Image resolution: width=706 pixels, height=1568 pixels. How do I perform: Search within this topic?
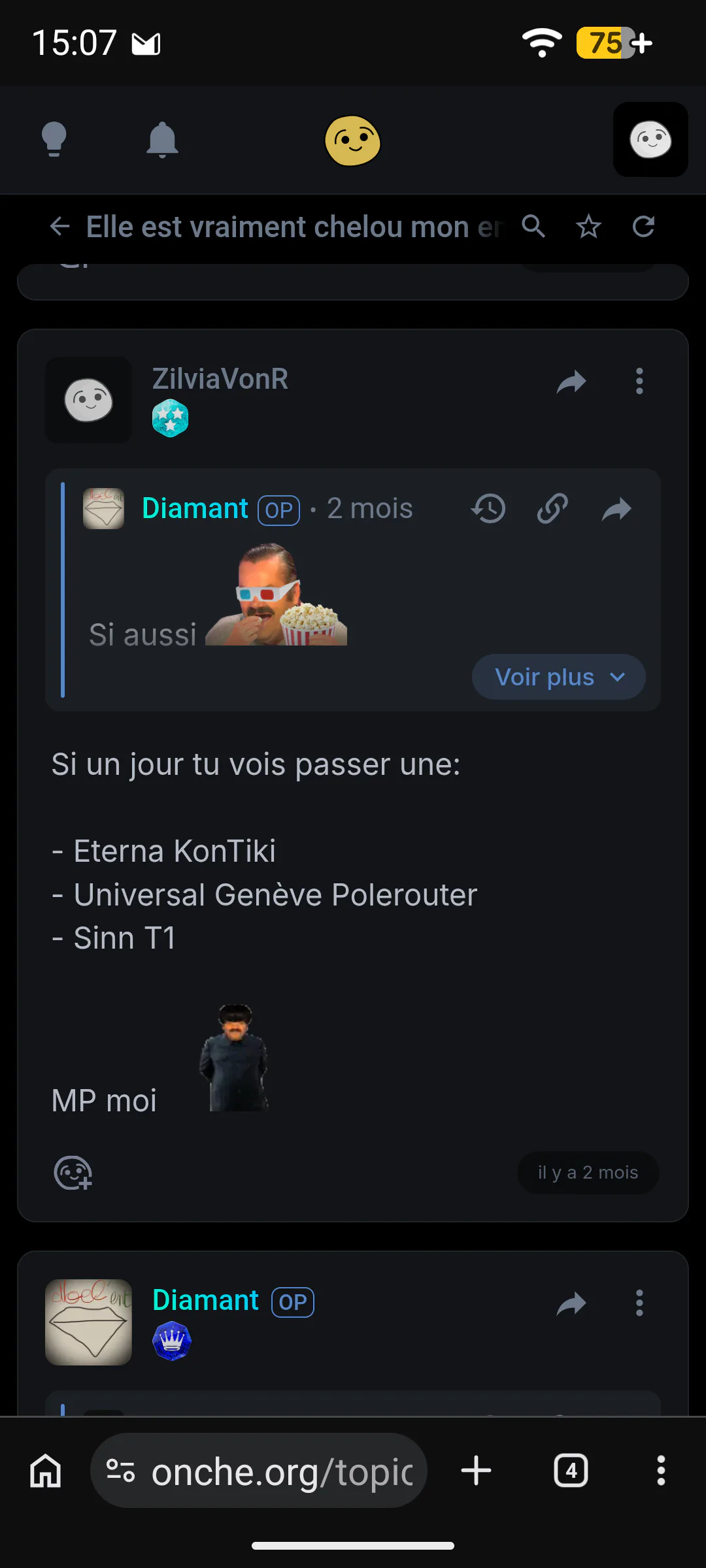point(533,227)
